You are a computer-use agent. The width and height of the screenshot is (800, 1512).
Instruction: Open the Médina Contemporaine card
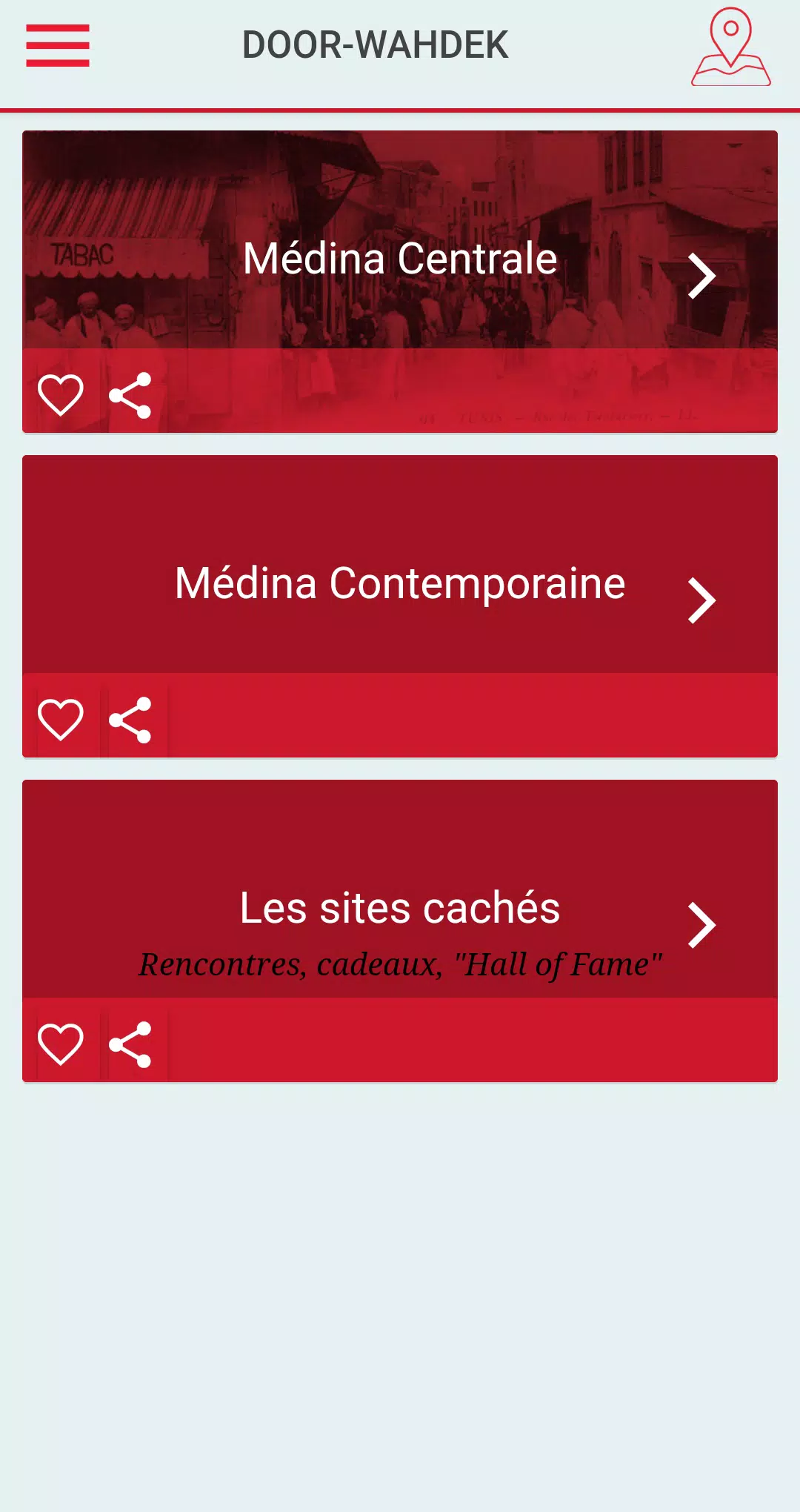(x=400, y=583)
